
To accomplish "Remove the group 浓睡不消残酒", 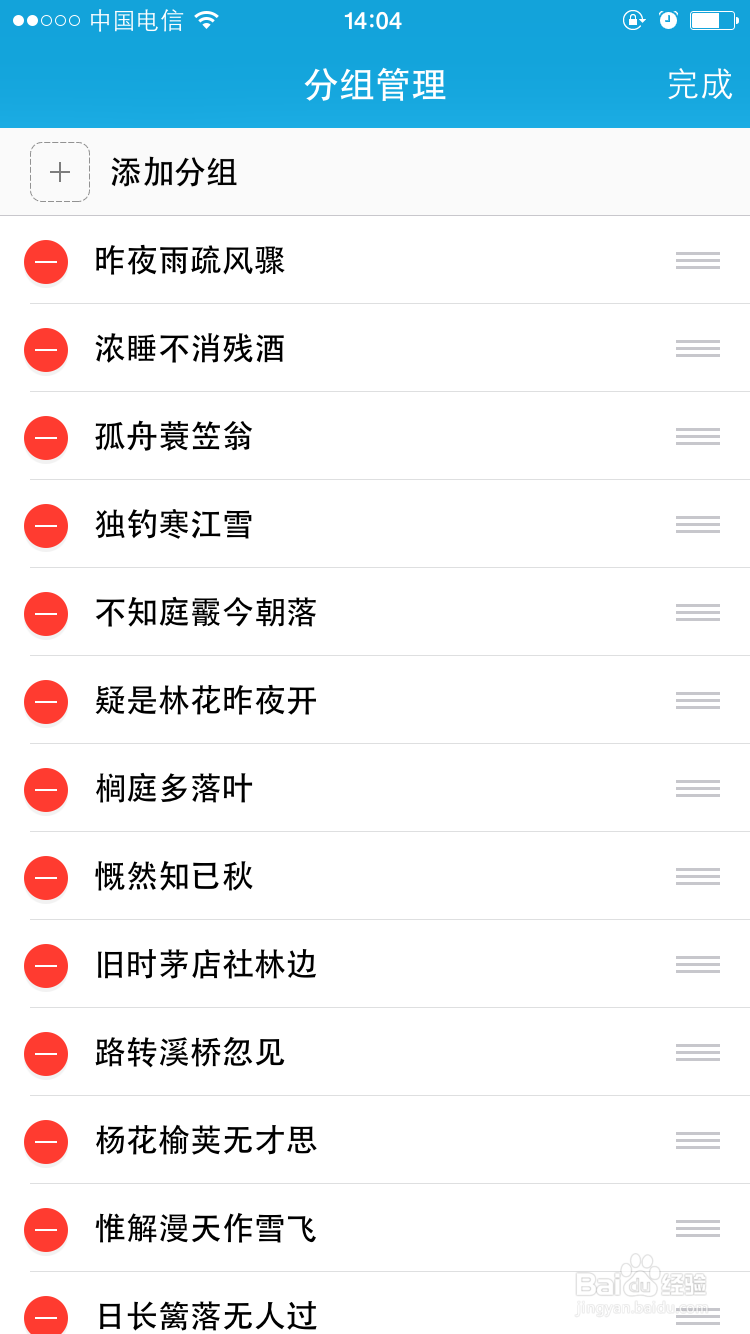I will coord(46,350).
